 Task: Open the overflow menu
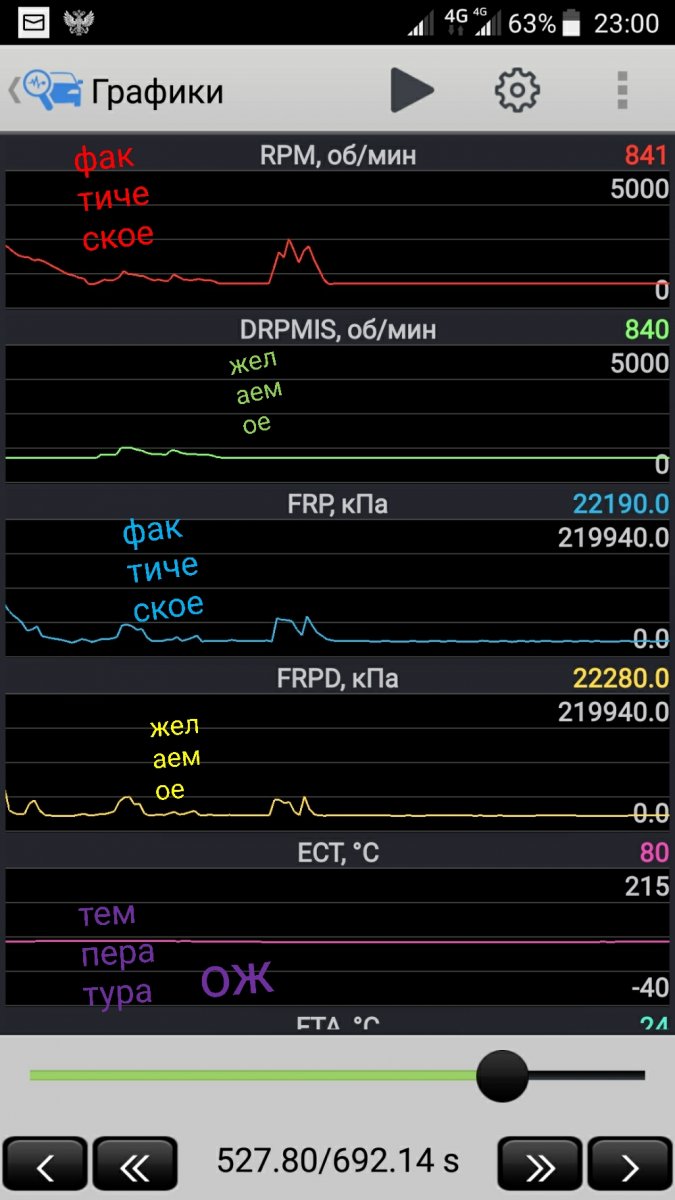tap(622, 91)
